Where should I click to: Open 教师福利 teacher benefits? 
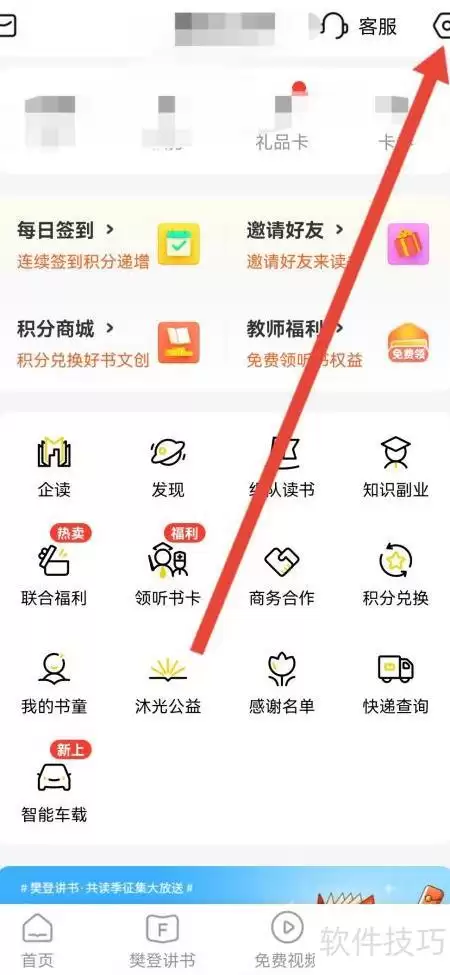point(338,342)
